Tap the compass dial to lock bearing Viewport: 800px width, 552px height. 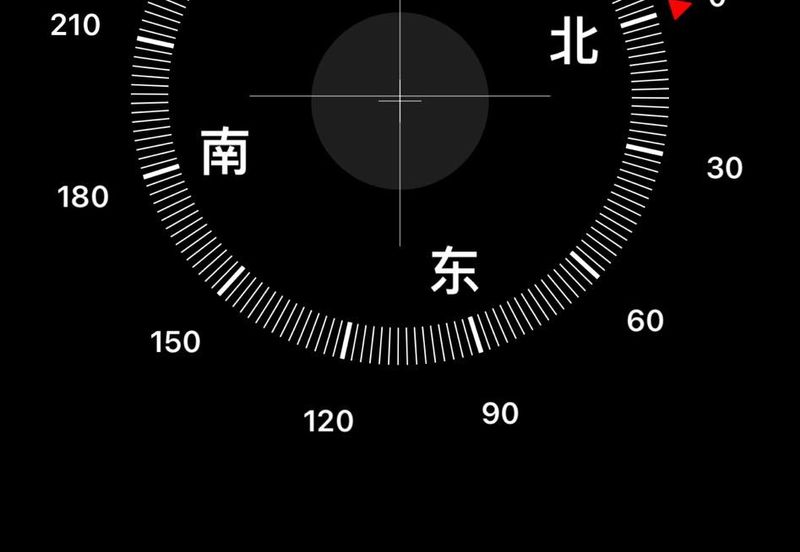(x=400, y=100)
